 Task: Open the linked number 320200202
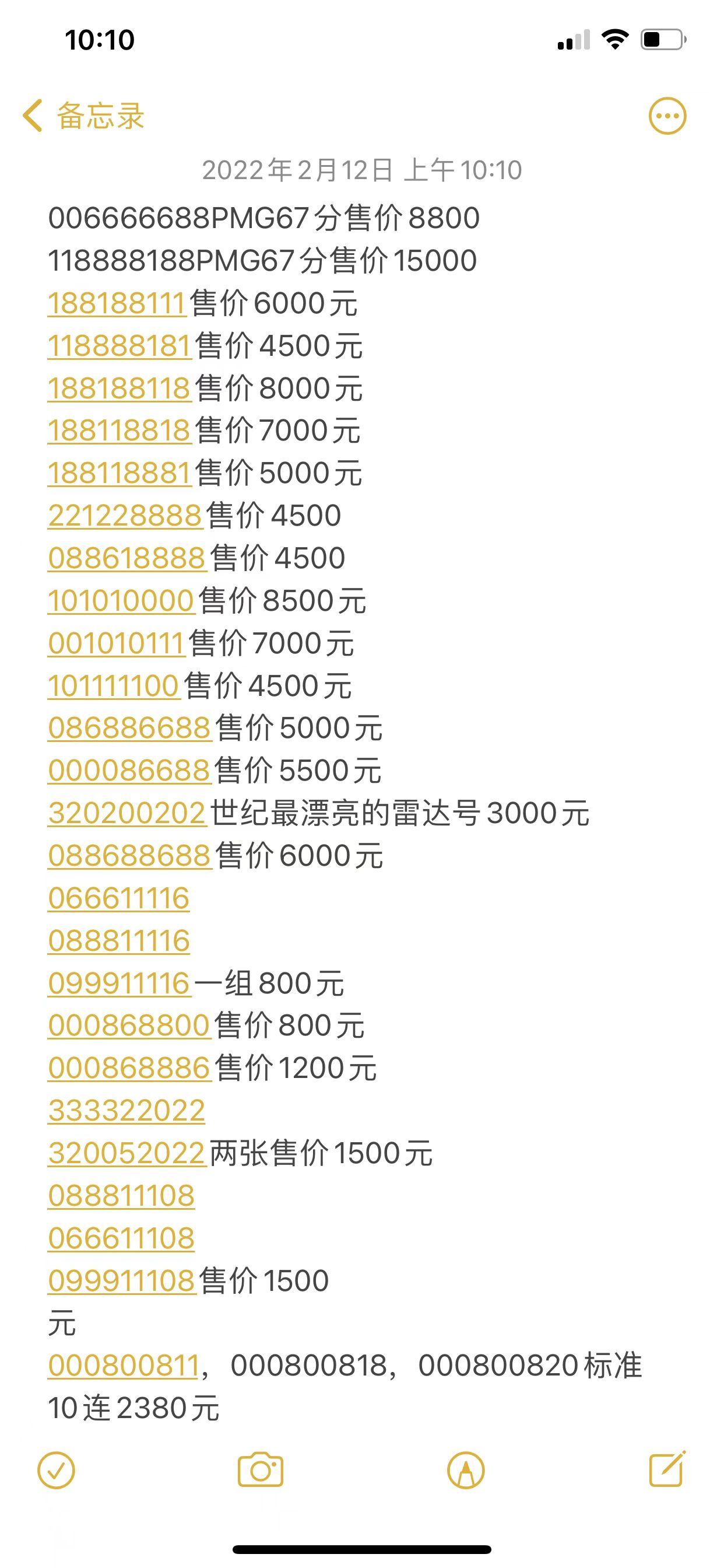click(x=126, y=813)
